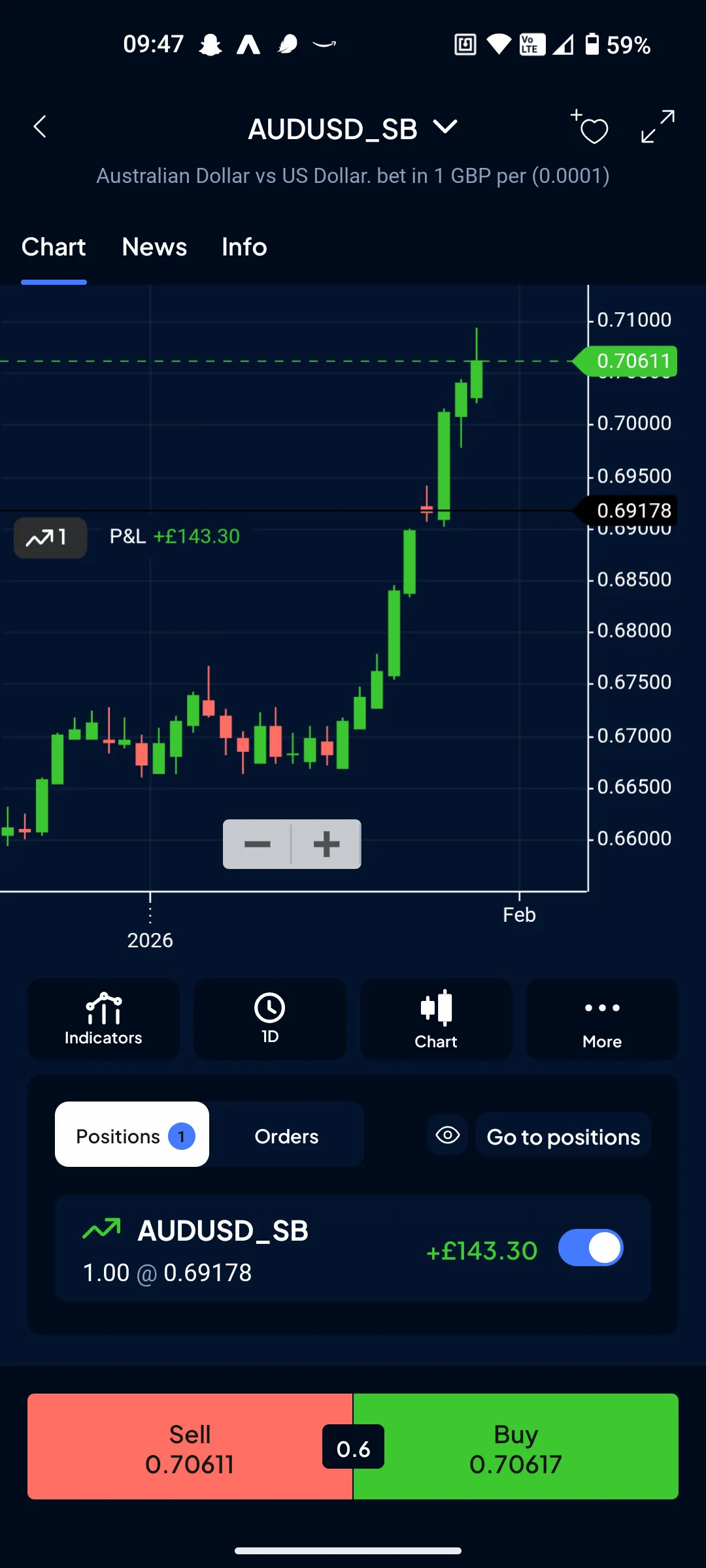Screen dimensions: 706x1568
Task: Open the Indicators menu
Action: [x=103, y=1019]
